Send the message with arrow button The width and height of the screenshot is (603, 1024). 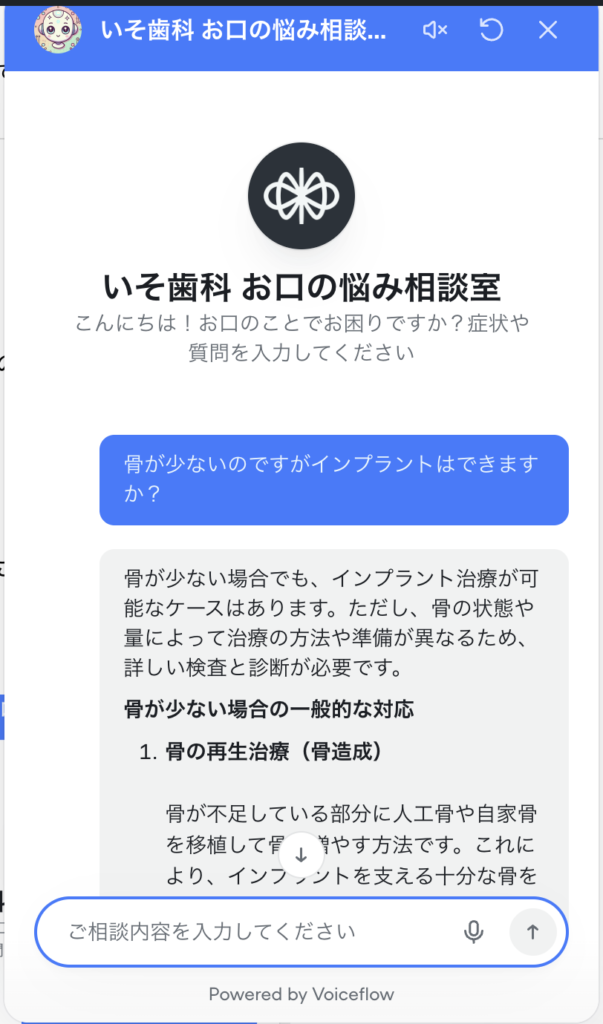click(532, 932)
